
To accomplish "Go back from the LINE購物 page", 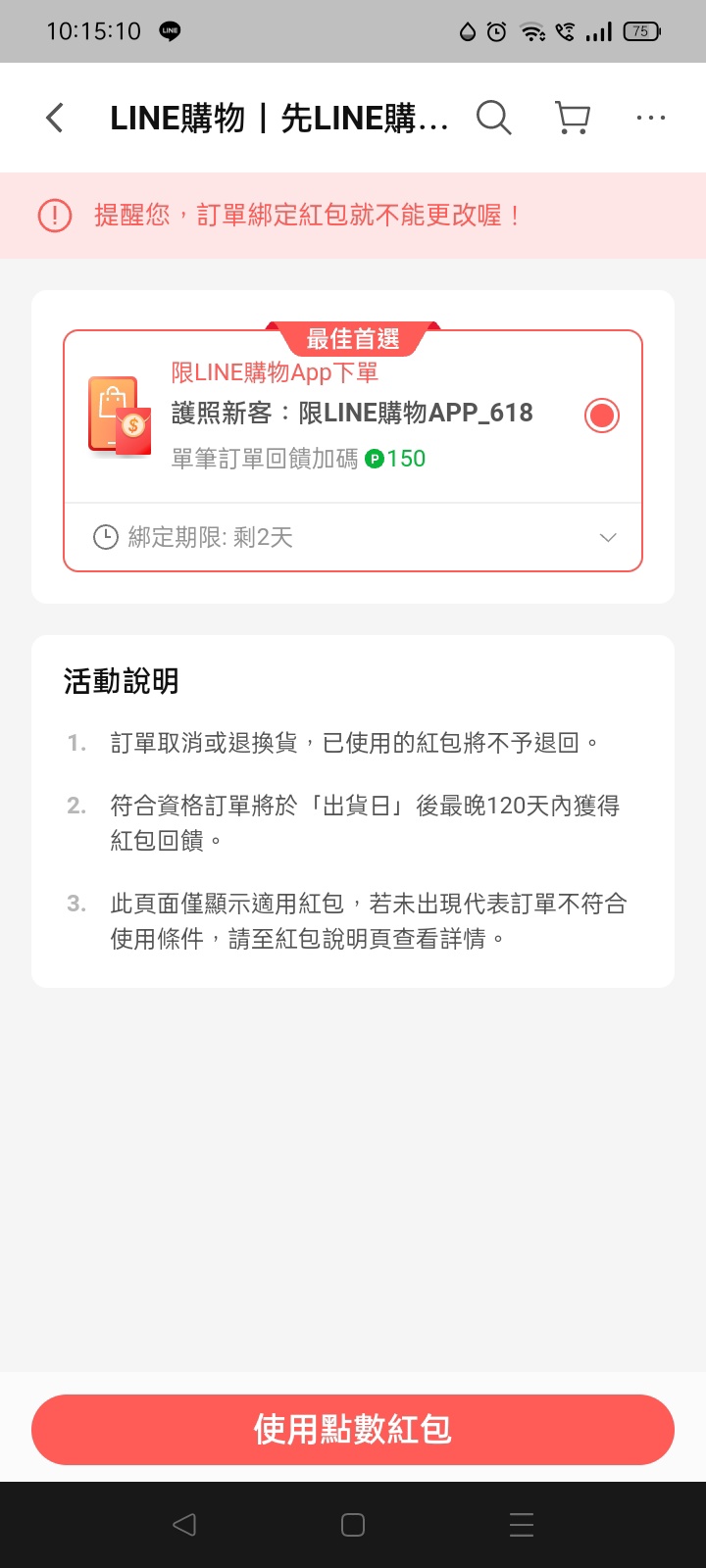I will 55,119.
